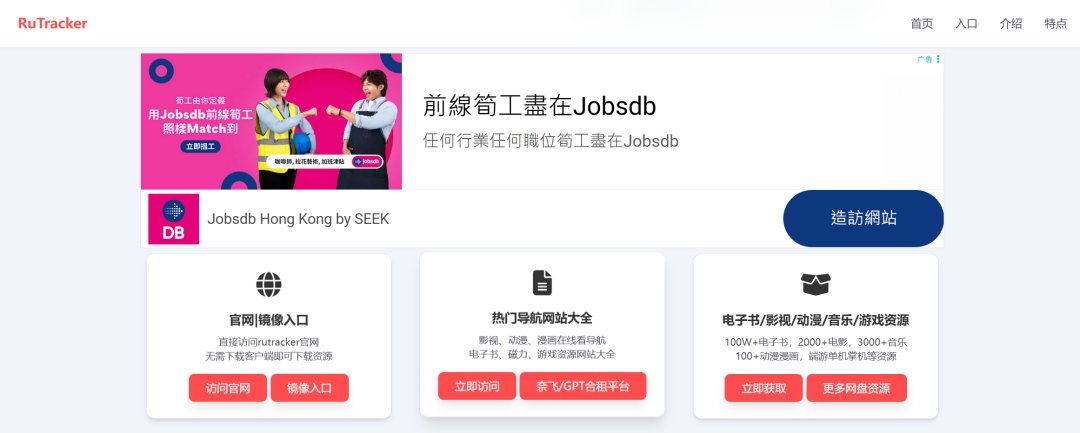The height and width of the screenshot is (433, 1080).
Task: Jump to the 特点 section
Action: click(x=1055, y=24)
